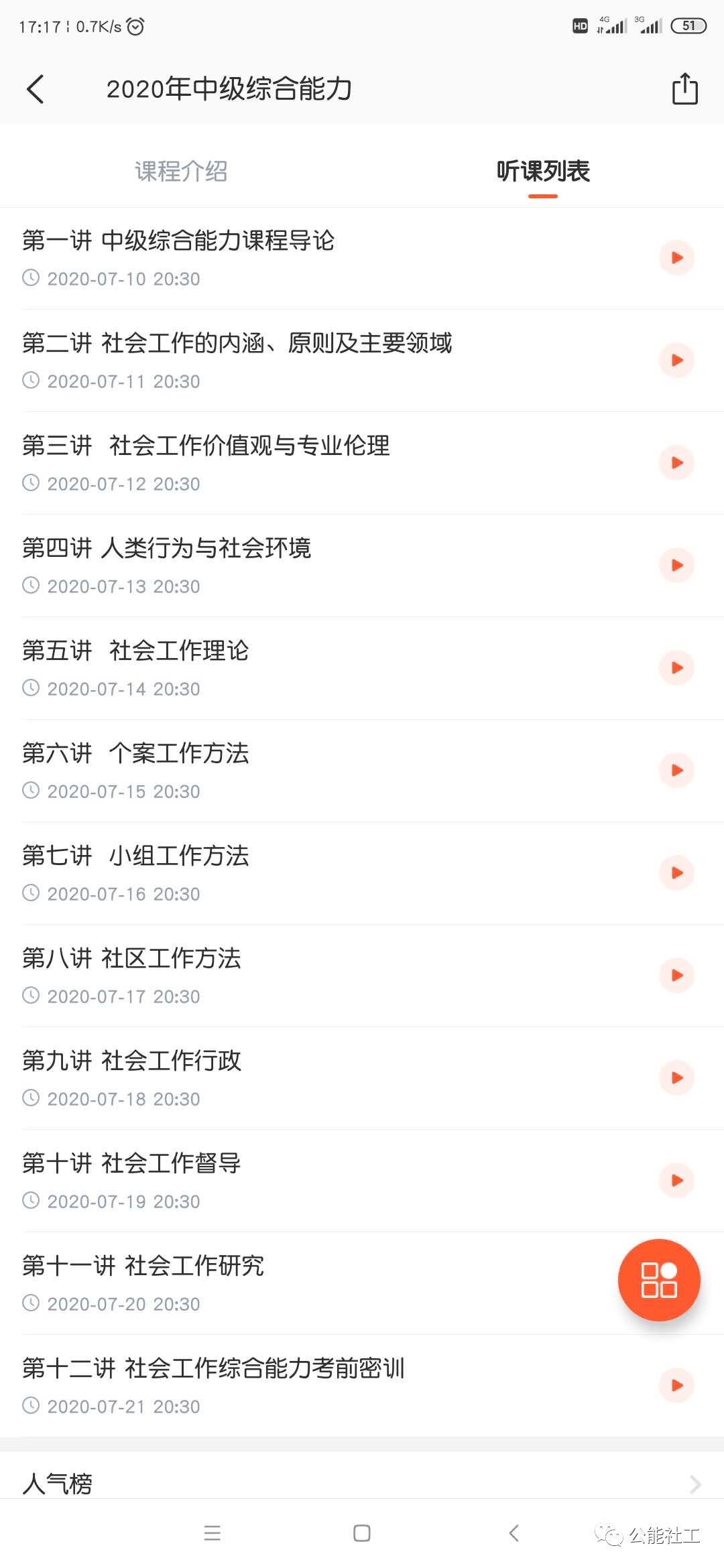Click the back arrow in title bar
The width and height of the screenshot is (724, 1568).
36,88
